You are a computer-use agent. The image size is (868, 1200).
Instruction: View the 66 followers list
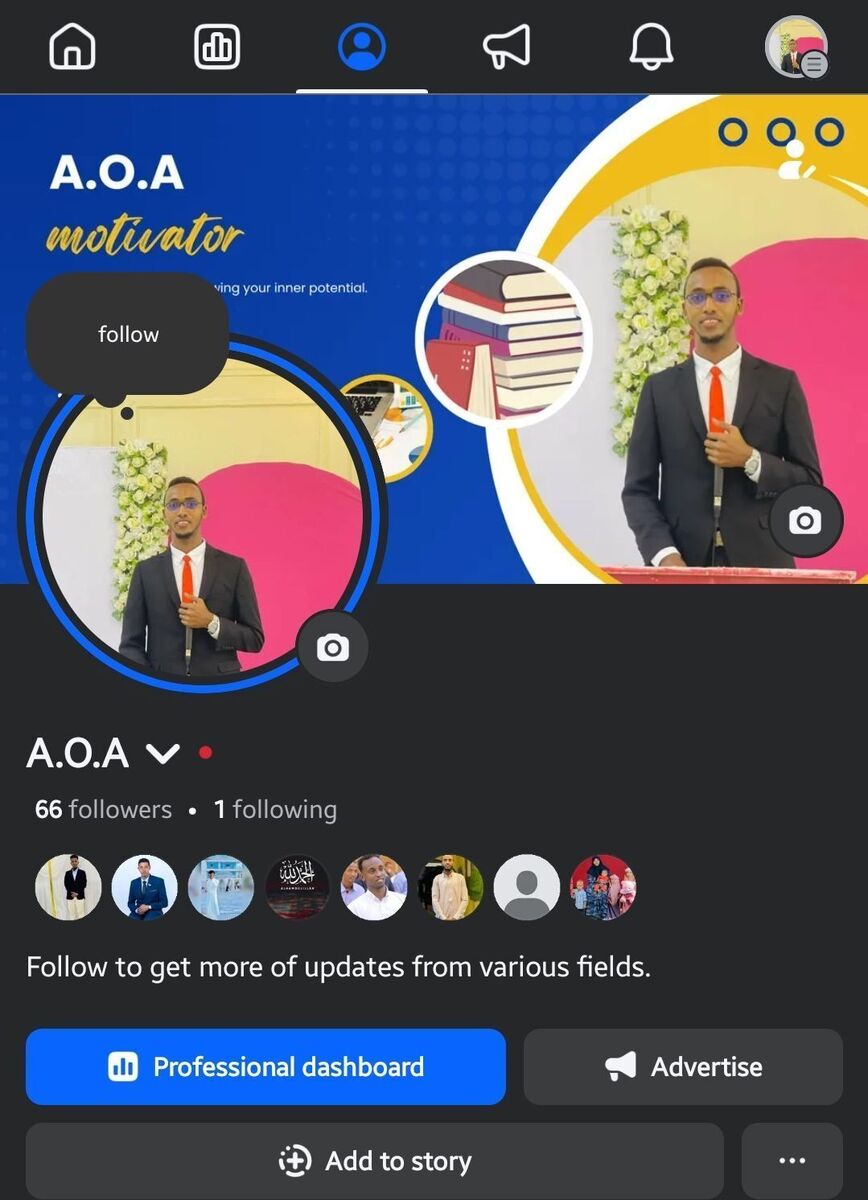[x=103, y=809]
